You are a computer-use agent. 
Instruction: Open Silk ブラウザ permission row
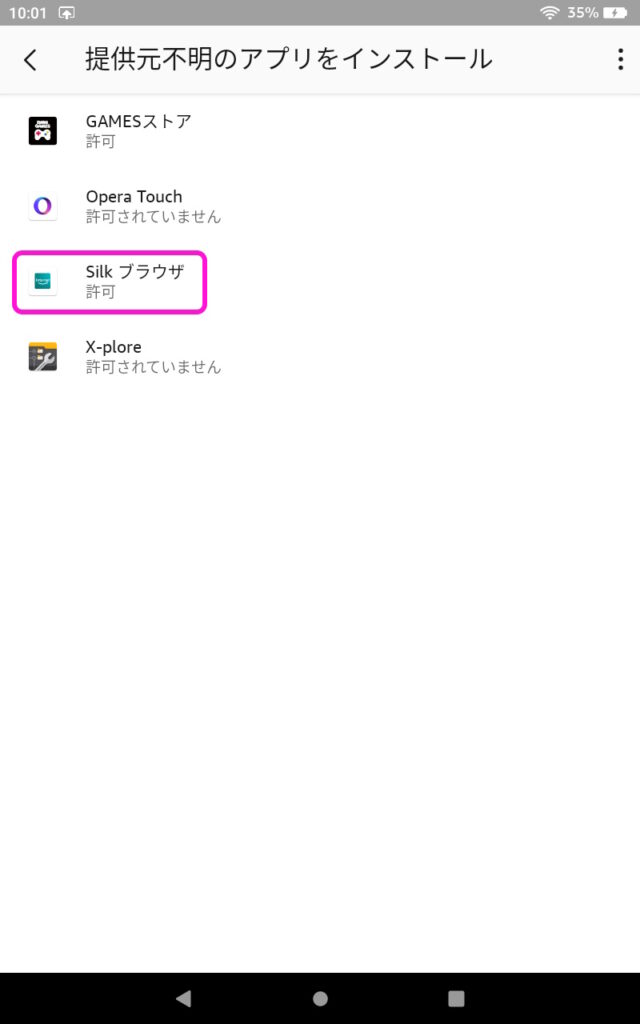pos(320,281)
